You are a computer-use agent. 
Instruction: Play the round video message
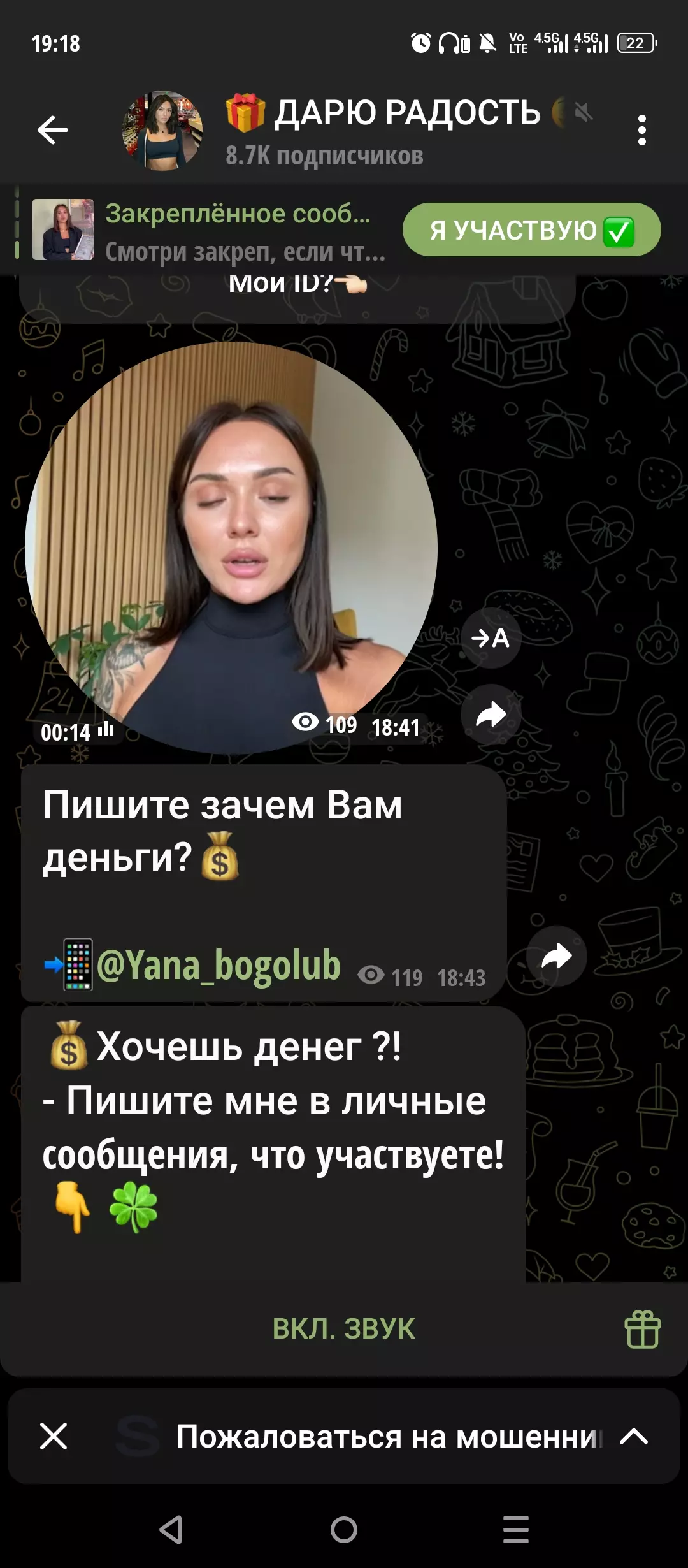click(x=231, y=548)
